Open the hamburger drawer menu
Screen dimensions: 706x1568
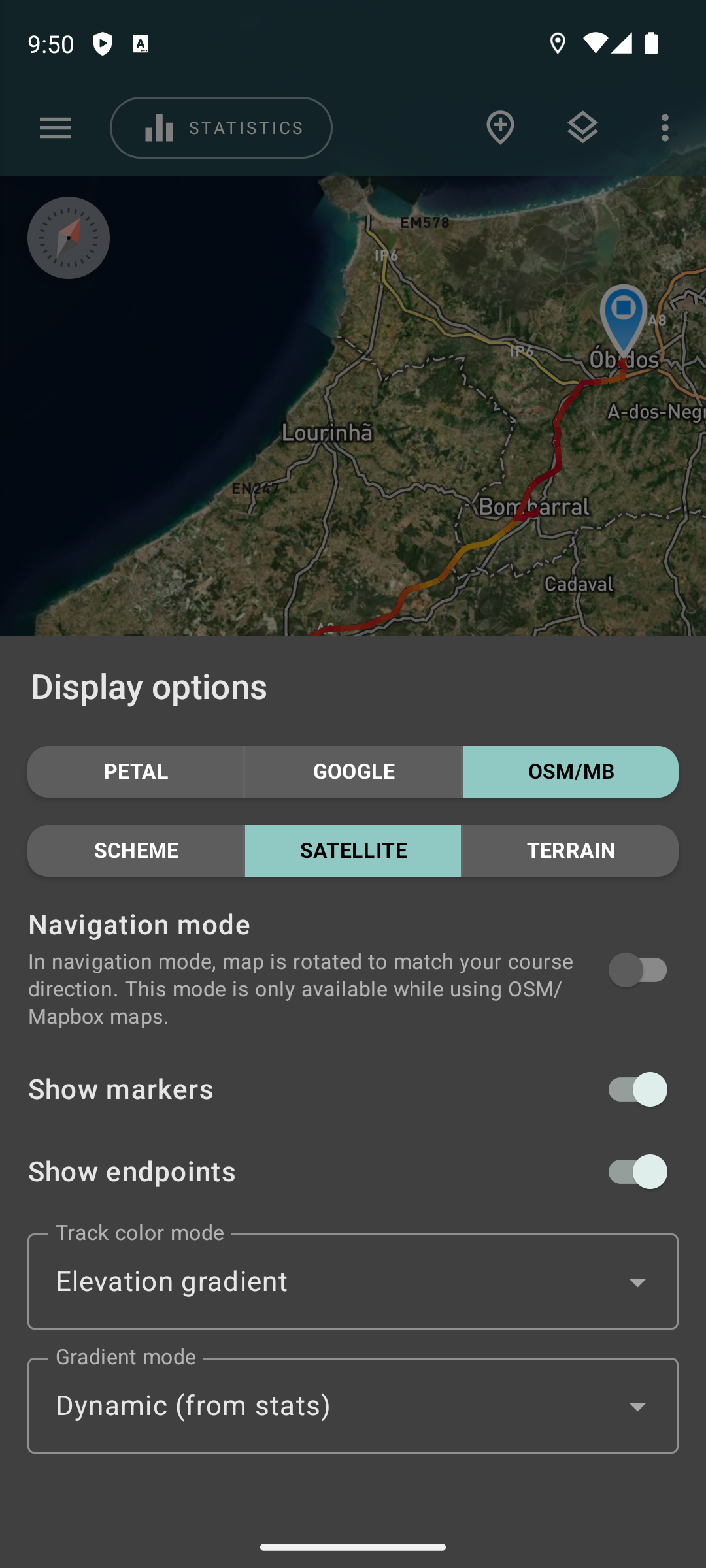(55, 128)
